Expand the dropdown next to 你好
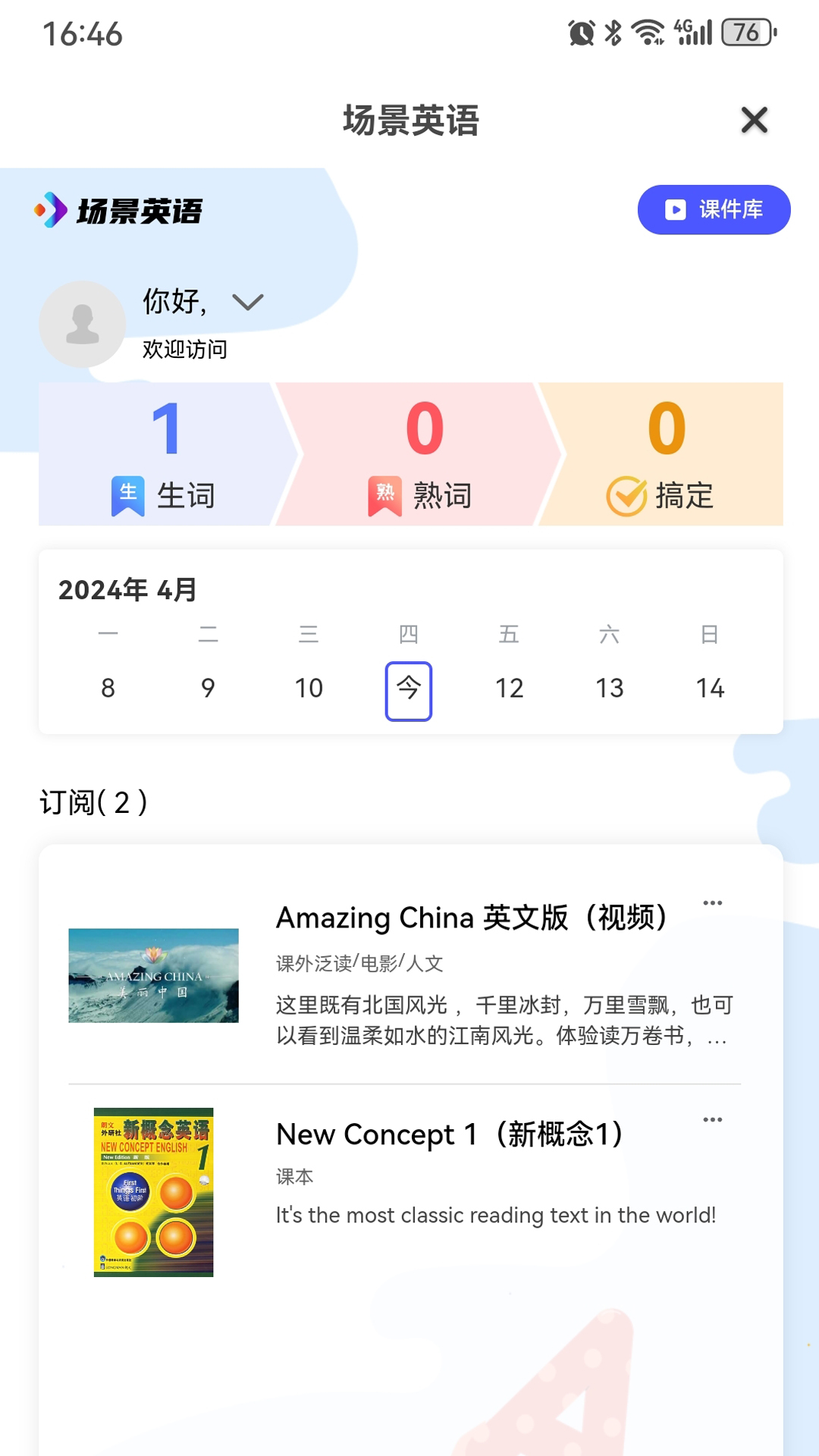 coord(248,302)
